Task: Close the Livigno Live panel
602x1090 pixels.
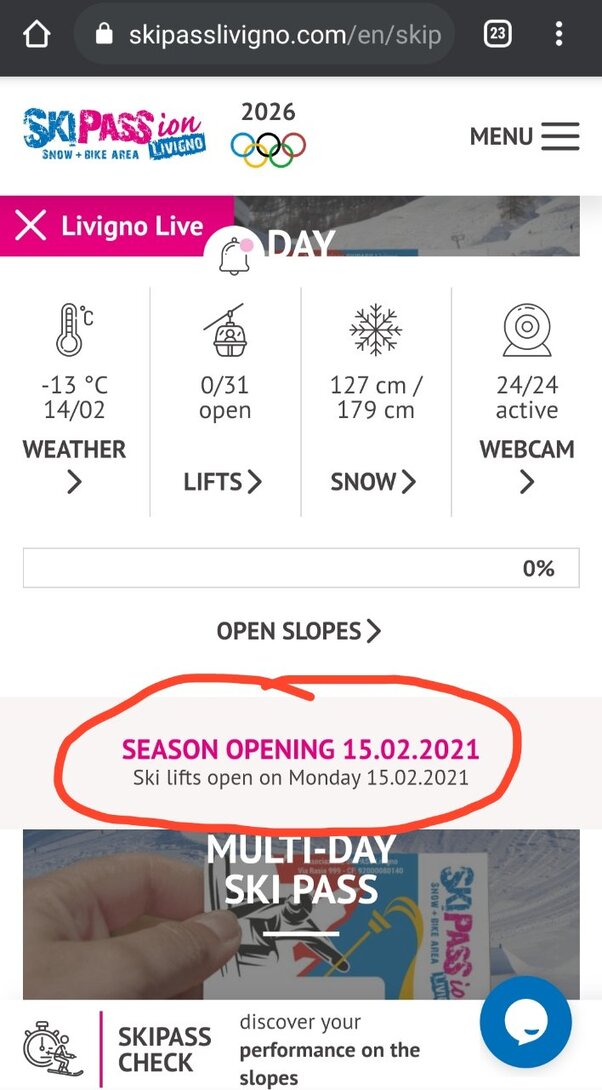Action: (32, 226)
